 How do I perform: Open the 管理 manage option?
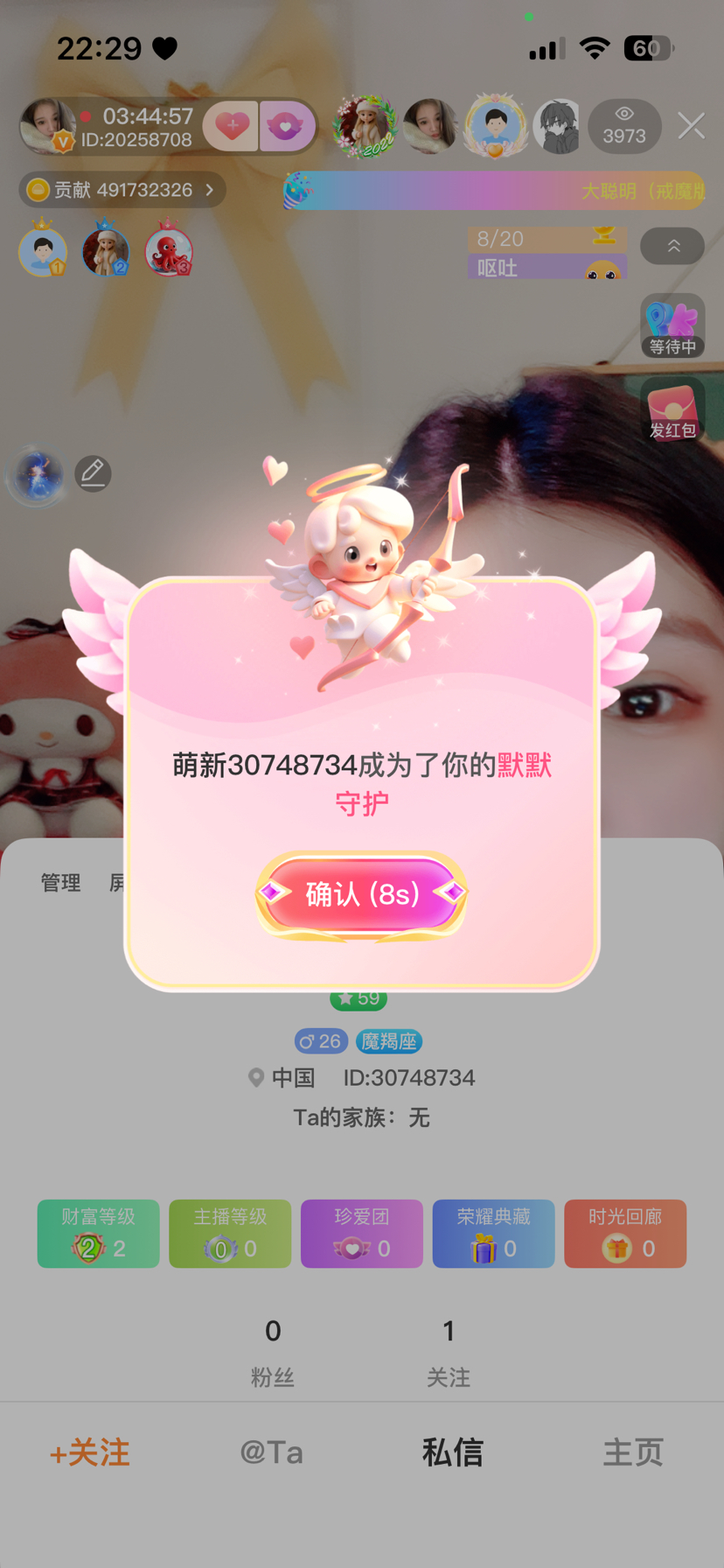click(60, 883)
